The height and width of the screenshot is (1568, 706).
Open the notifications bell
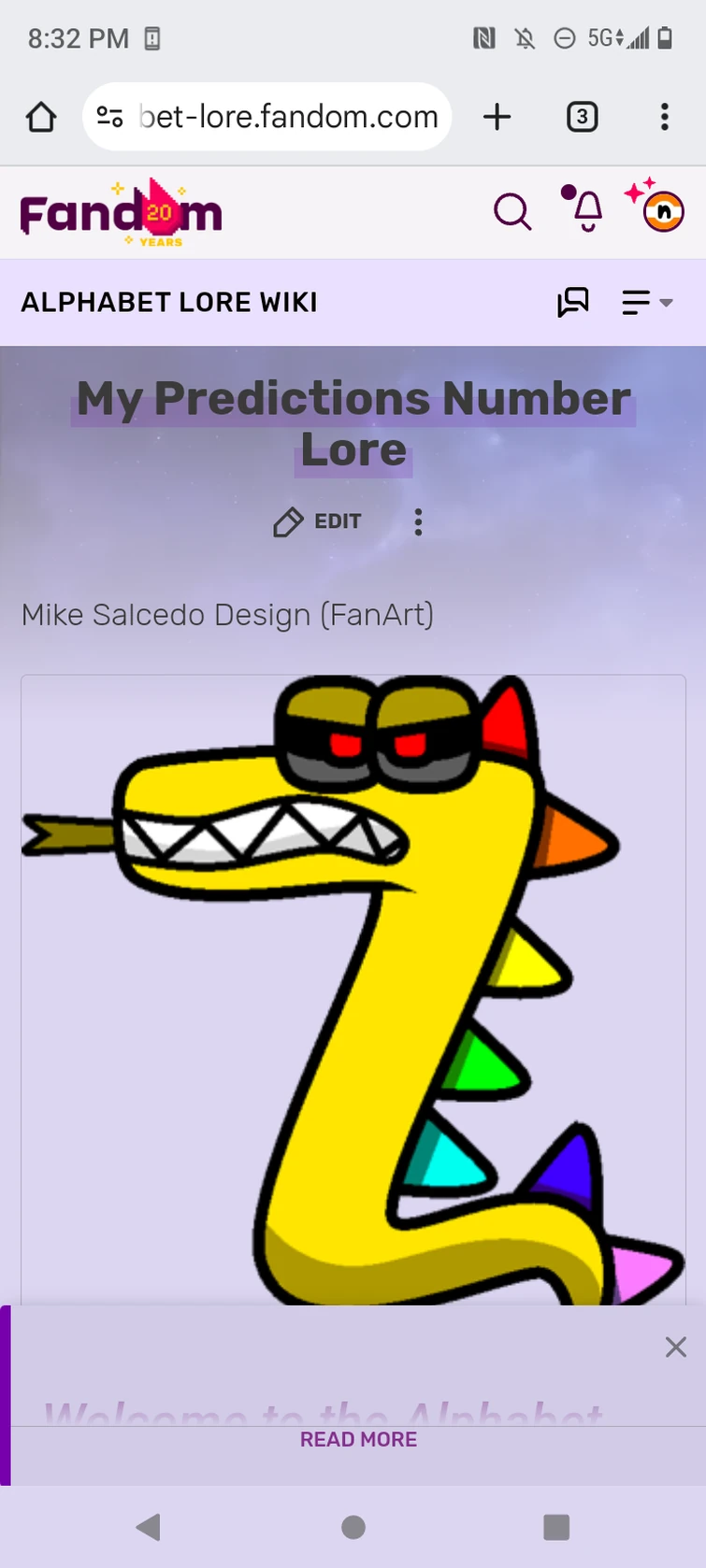tap(586, 211)
